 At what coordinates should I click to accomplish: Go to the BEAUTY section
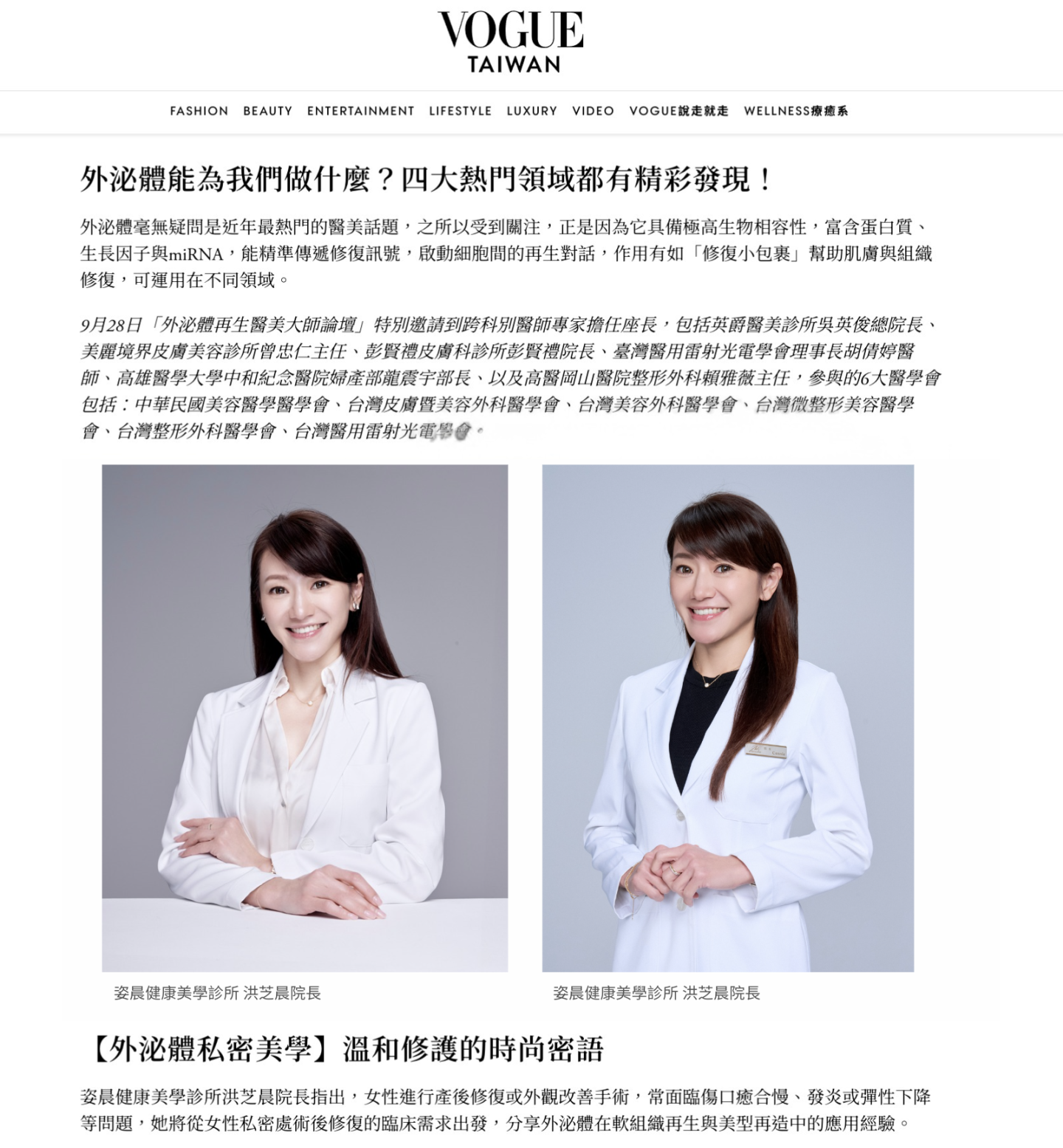point(267,111)
